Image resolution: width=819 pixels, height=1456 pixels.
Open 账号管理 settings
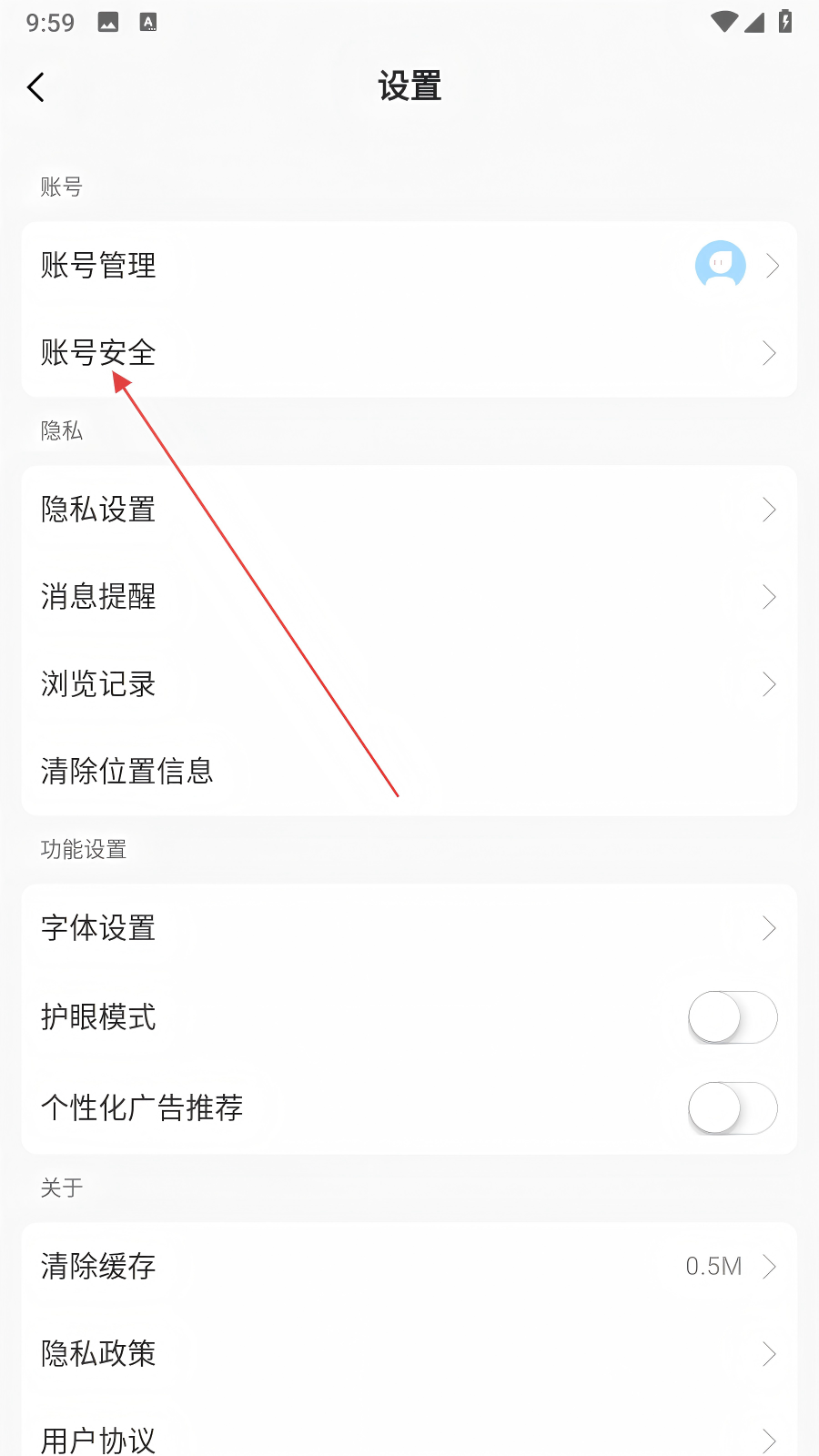409,266
